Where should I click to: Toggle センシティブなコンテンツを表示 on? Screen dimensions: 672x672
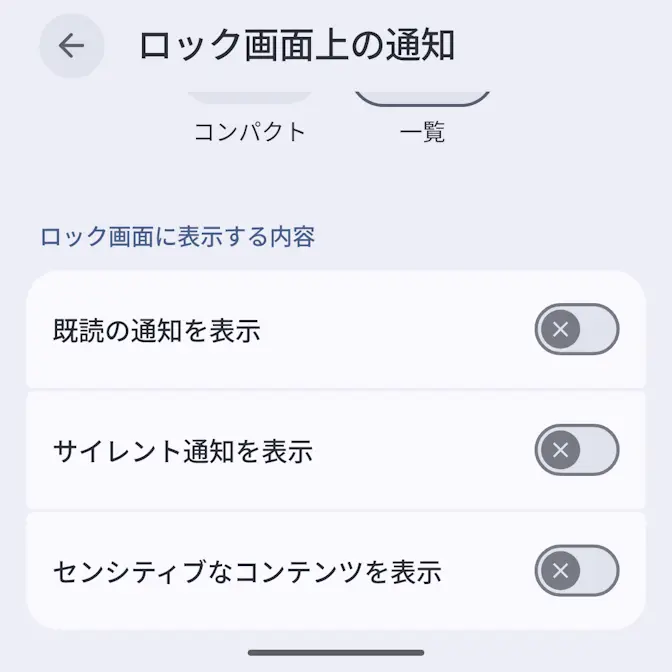pos(576,571)
